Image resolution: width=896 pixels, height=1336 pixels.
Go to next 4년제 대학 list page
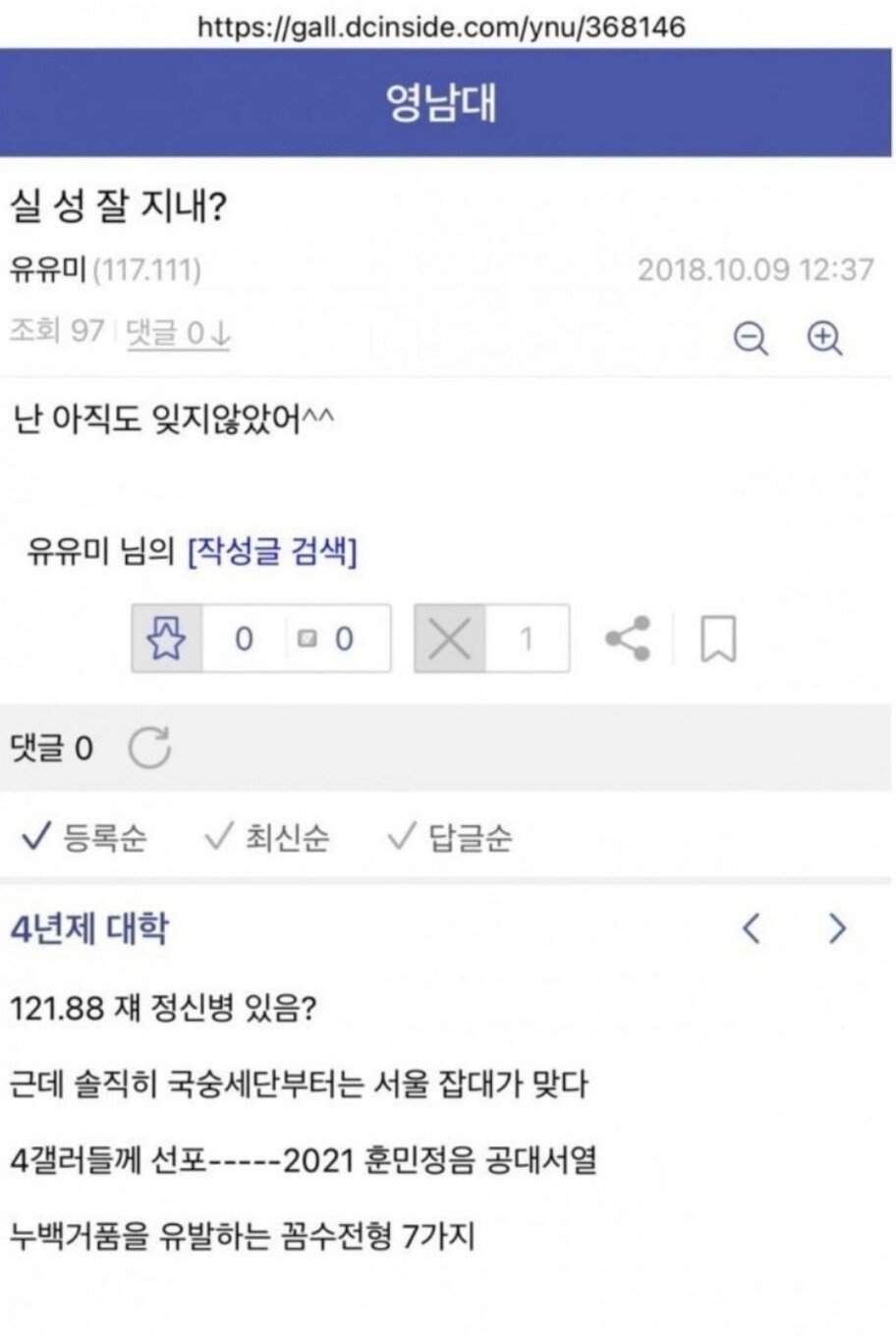837,928
